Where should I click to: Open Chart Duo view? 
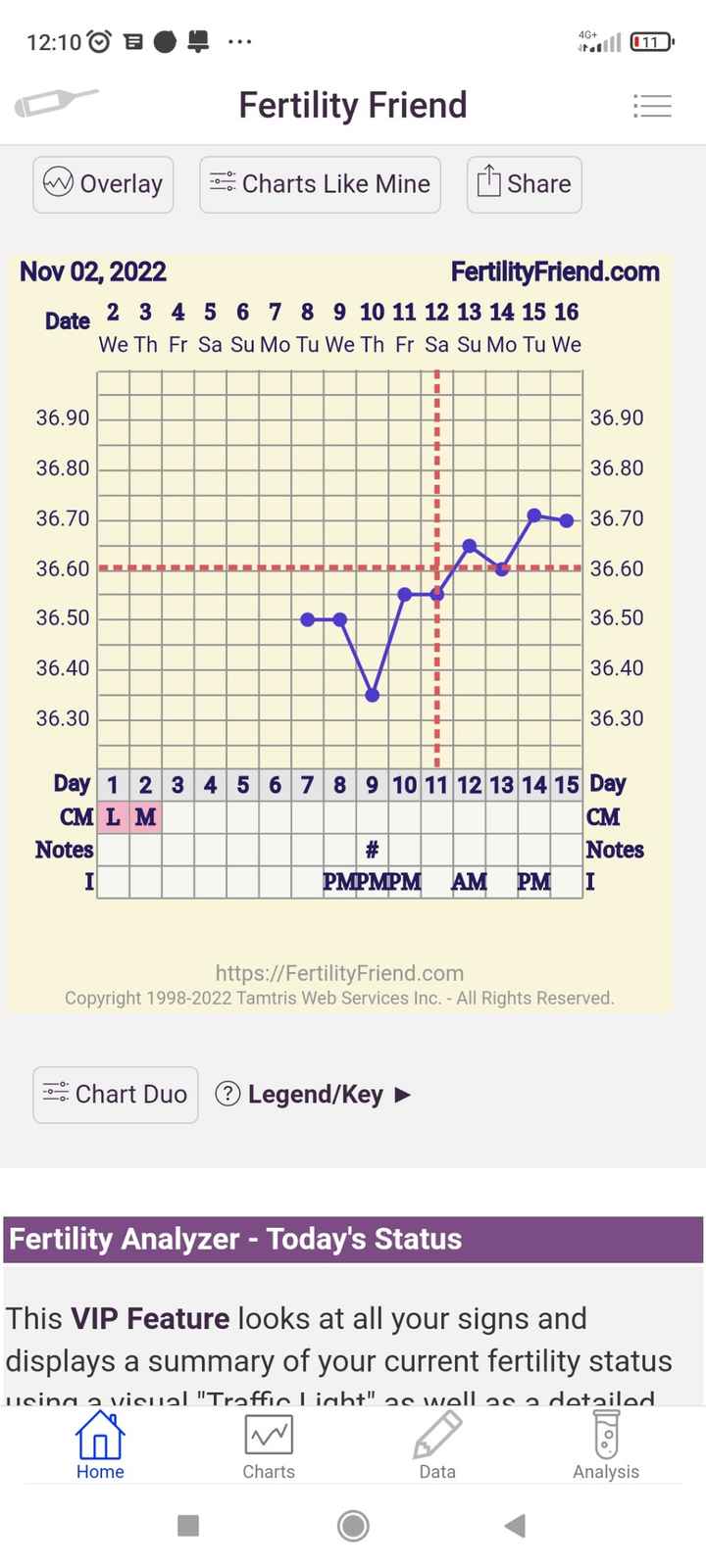[116, 1095]
